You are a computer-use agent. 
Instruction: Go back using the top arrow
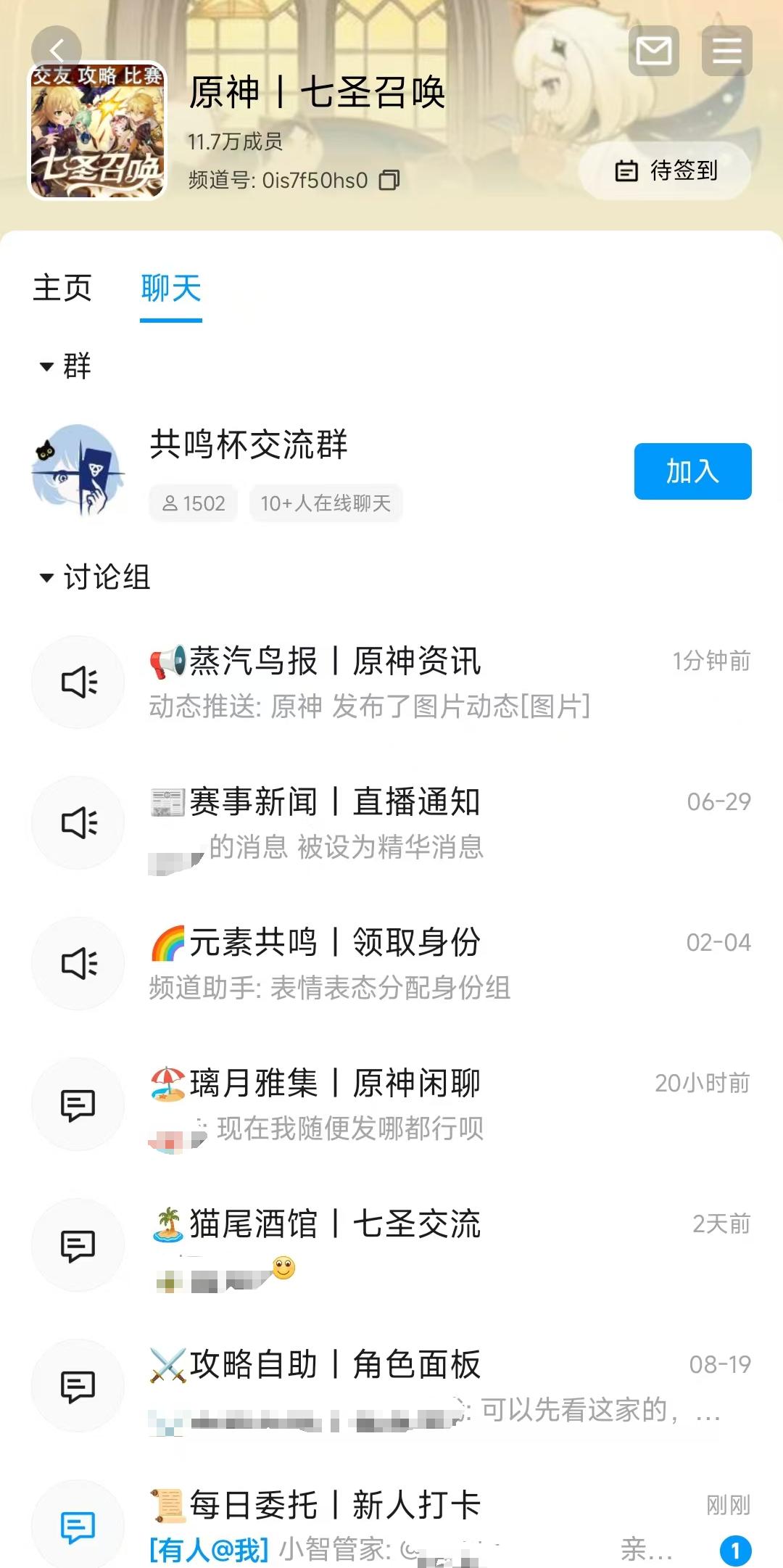57,50
